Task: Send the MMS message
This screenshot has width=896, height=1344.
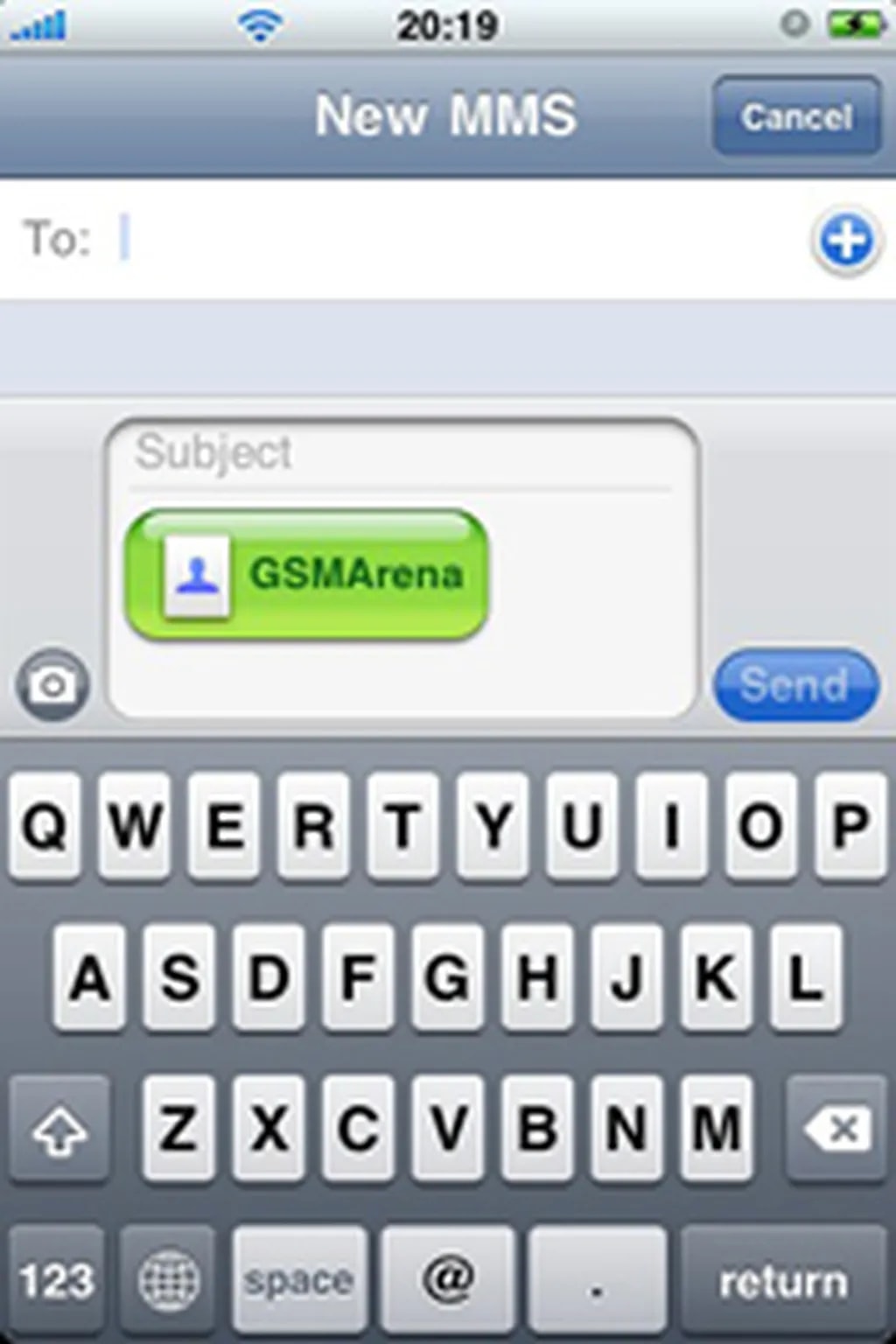Action: pyautogui.click(x=795, y=684)
